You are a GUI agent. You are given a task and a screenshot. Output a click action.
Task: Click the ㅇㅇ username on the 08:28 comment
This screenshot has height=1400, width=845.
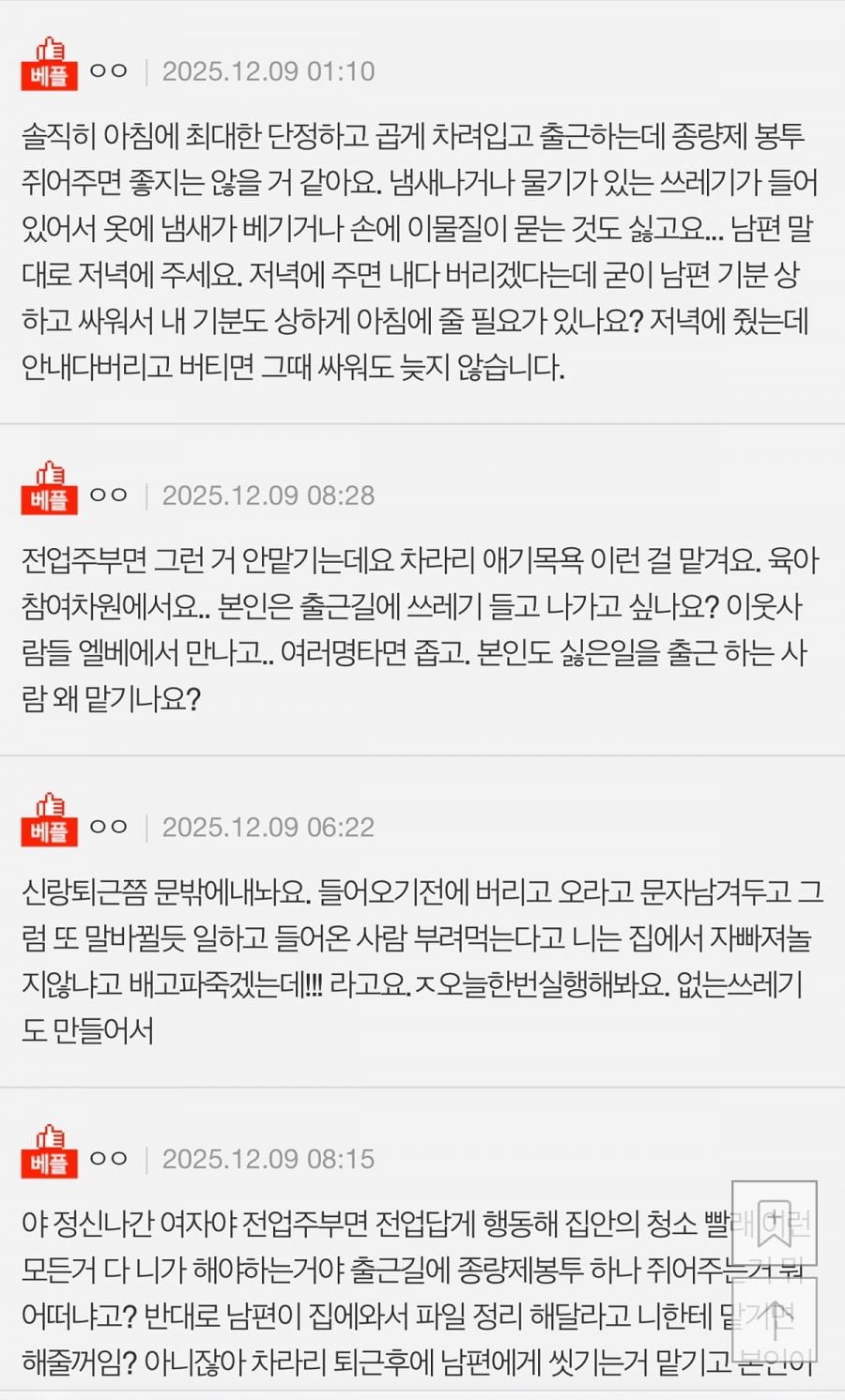[x=108, y=495]
